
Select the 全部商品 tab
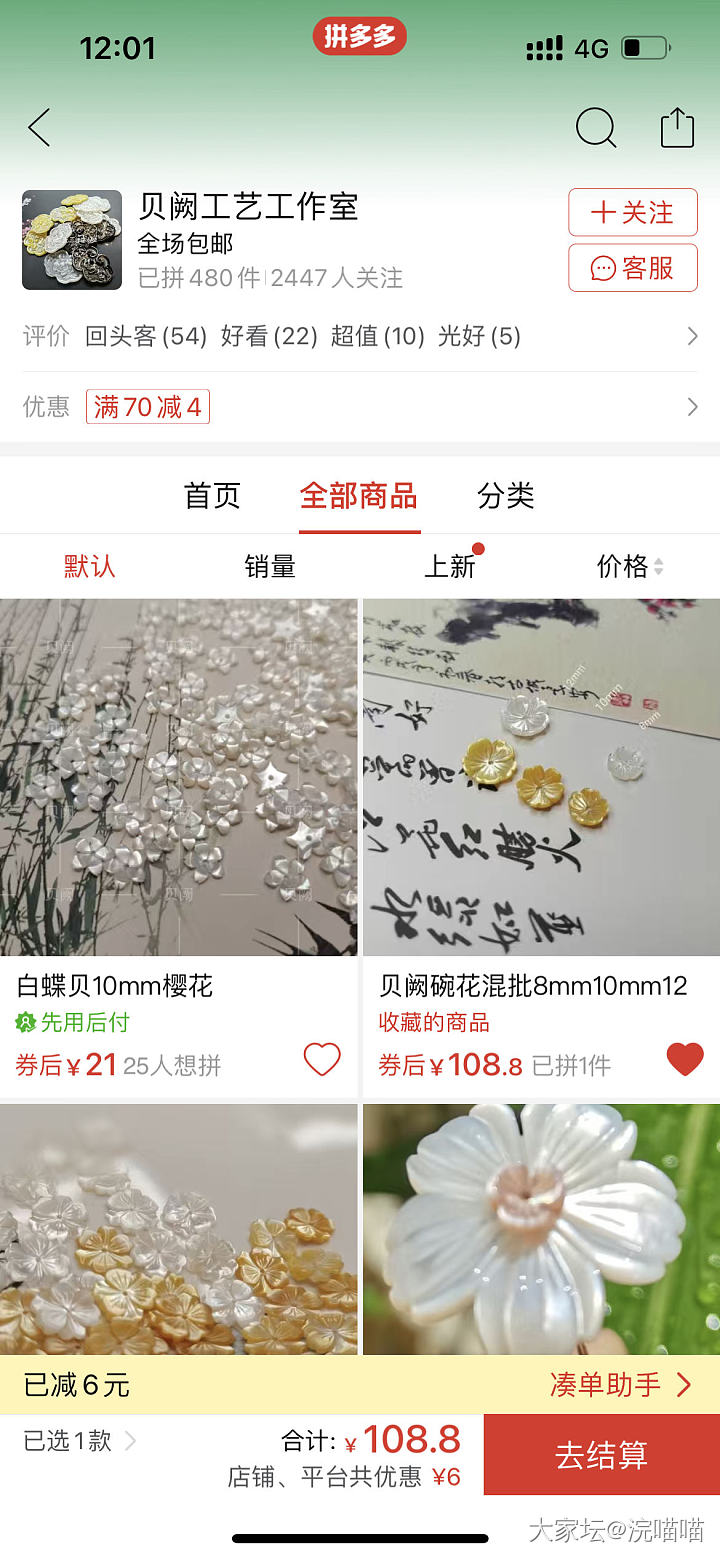(x=358, y=496)
